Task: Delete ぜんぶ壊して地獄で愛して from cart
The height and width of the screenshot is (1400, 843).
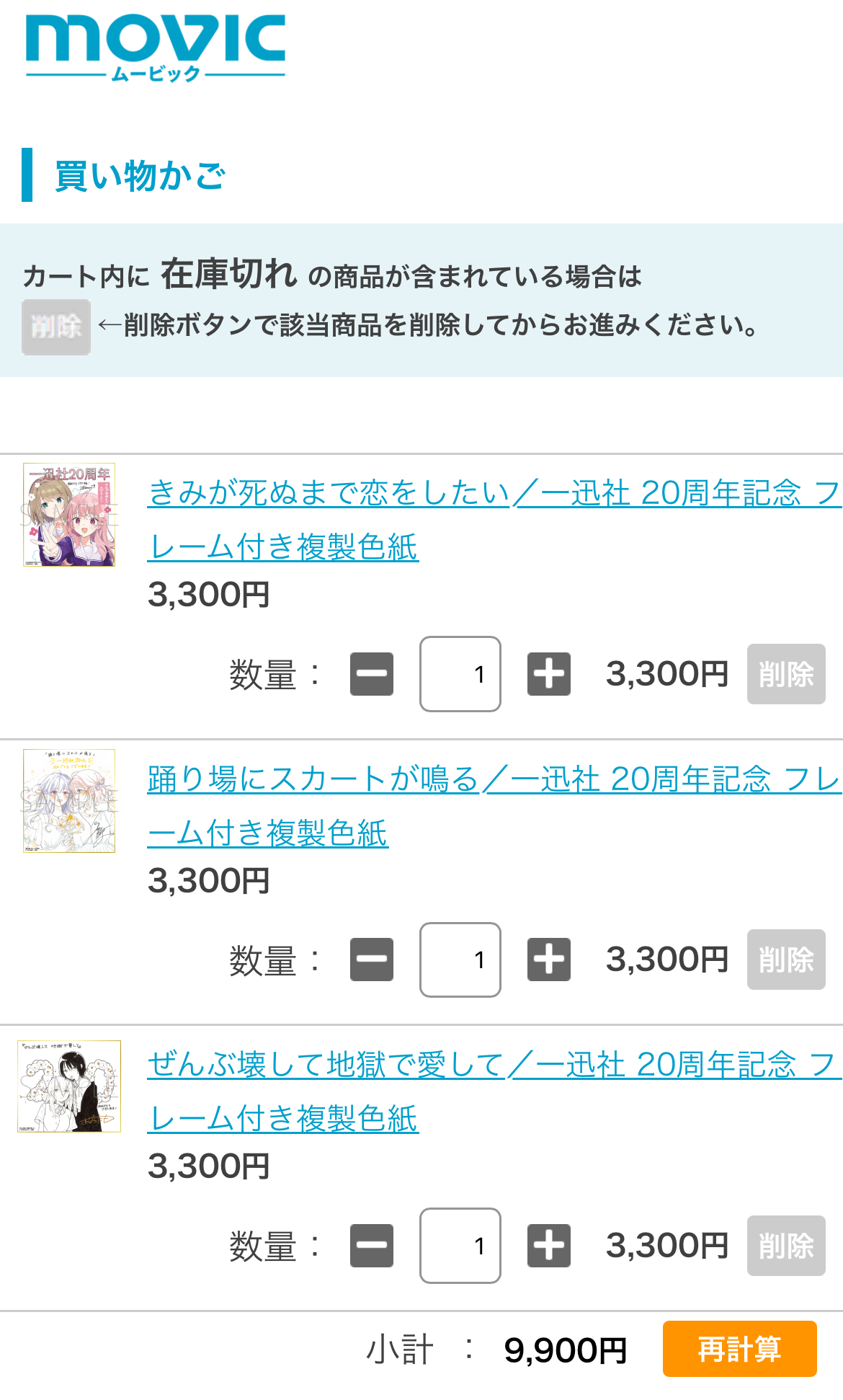Action: pyautogui.click(x=786, y=1245)
